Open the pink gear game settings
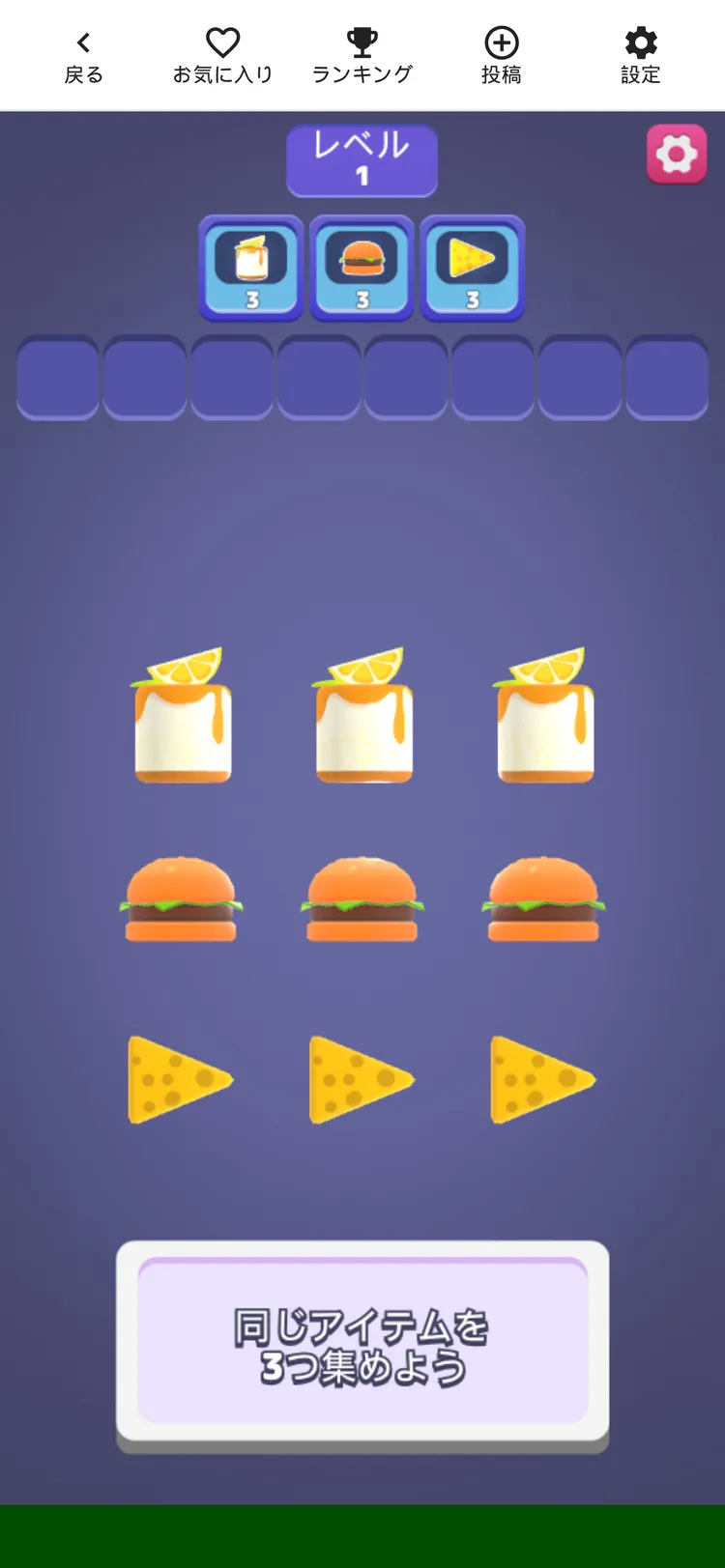Viewport: 725px width, 1568px height. [x=677, y=154]
